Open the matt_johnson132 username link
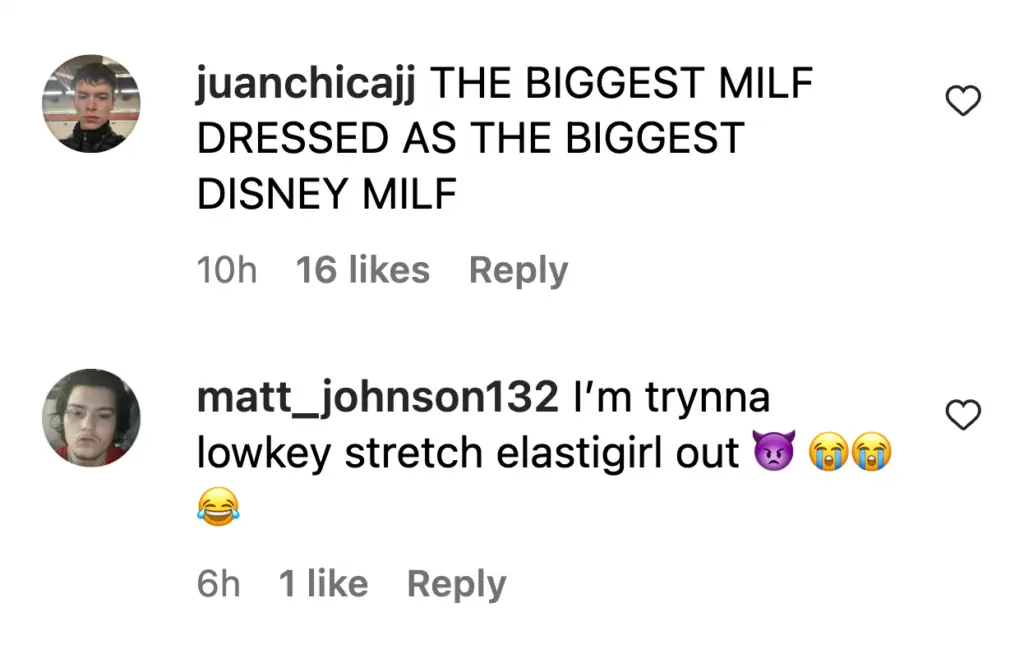1024x672 pixels. [x=377, y=399]
